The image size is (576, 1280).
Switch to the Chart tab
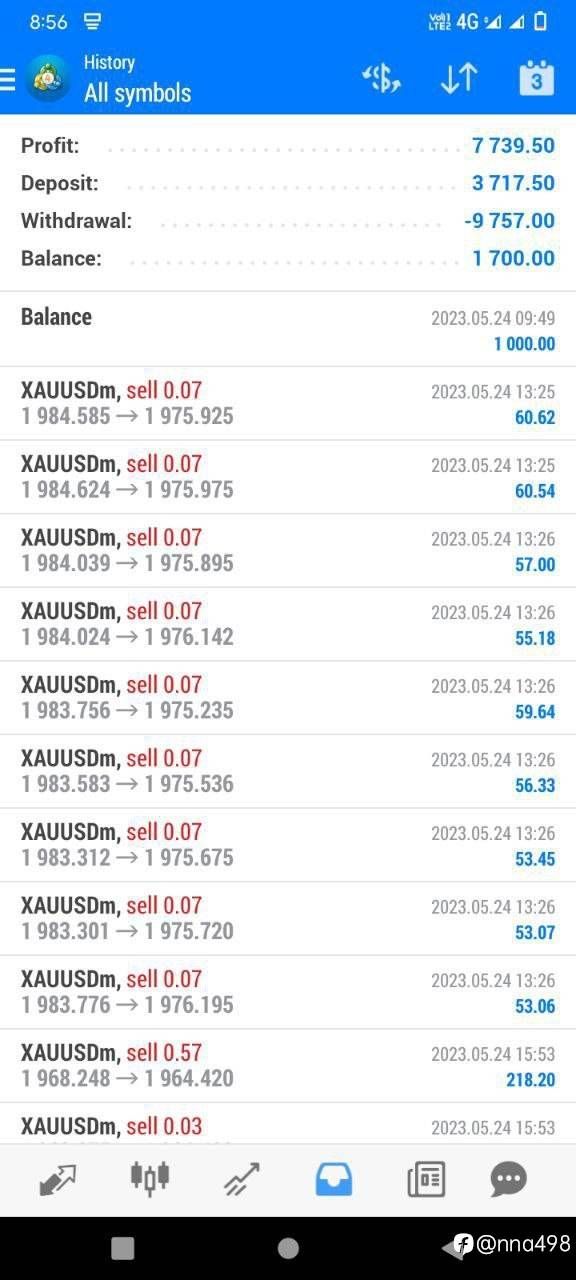pyautogui.click(x=150, y=1180)
